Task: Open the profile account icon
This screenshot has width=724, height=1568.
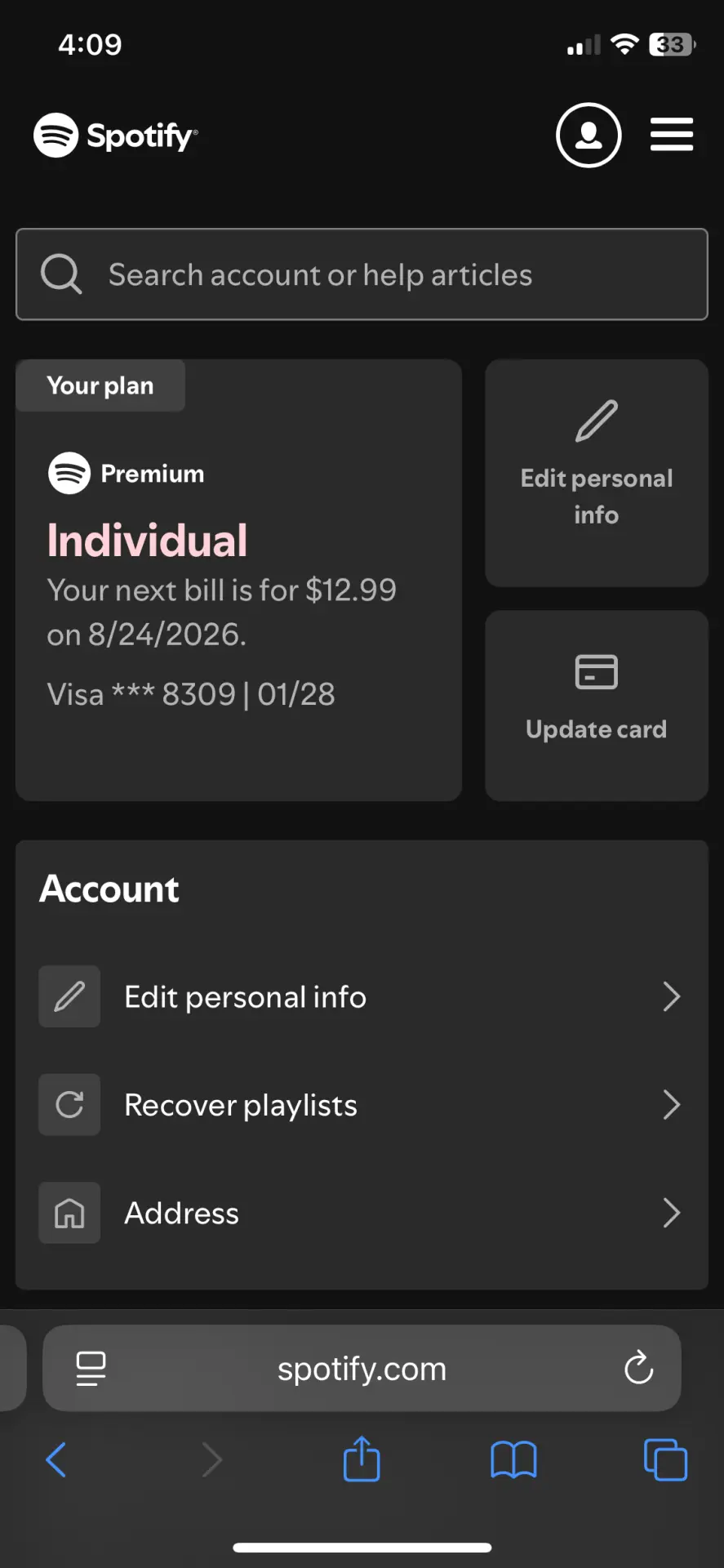Action: coord(589,135)
